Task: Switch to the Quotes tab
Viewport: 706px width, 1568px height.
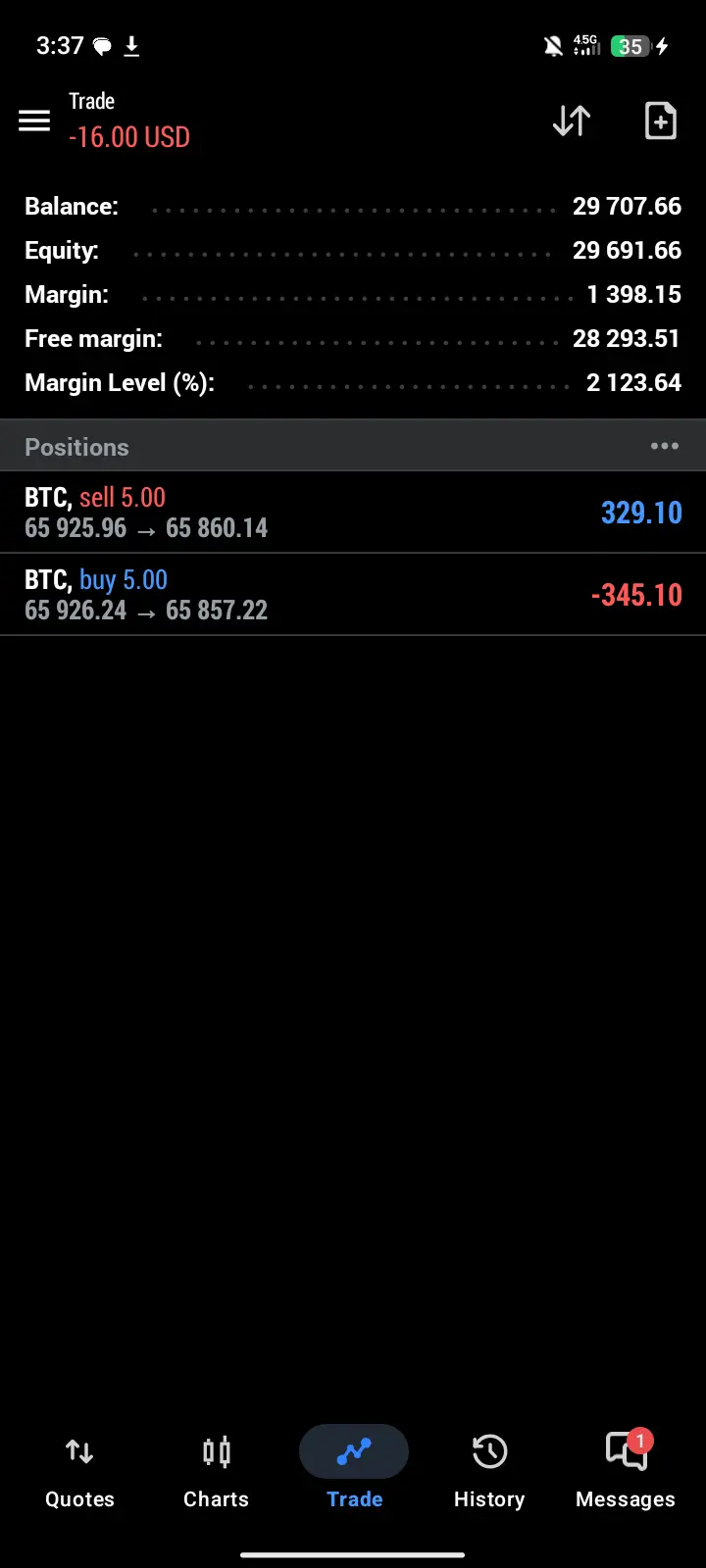Action: tap(79, 1468)
